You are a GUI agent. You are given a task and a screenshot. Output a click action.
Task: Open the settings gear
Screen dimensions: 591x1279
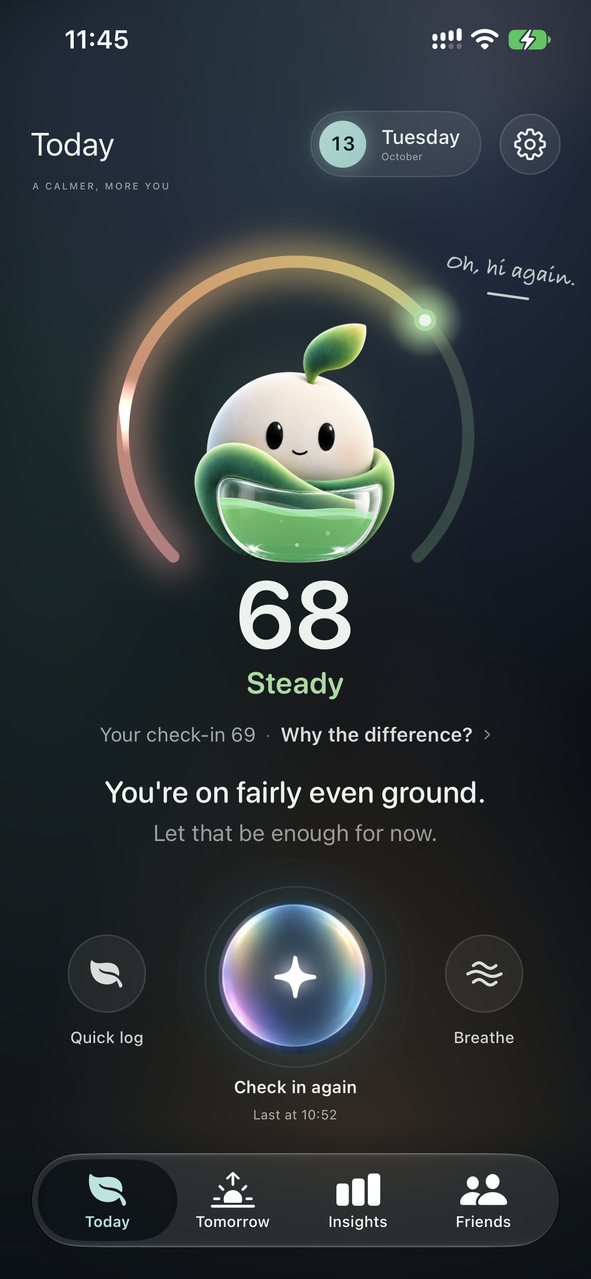pyautogui.click(x=530, y=145)
